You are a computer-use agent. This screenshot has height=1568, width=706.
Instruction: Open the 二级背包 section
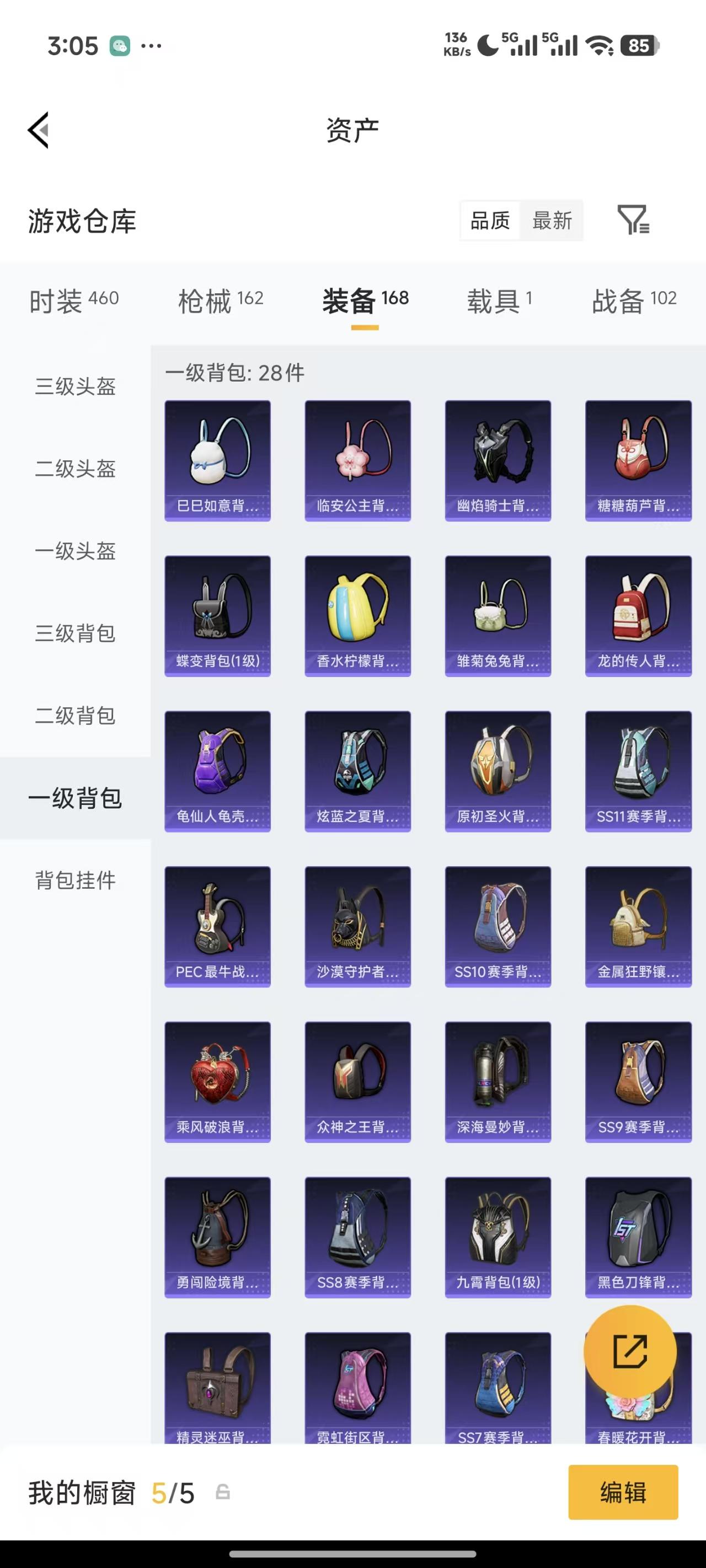coord(75,716)
